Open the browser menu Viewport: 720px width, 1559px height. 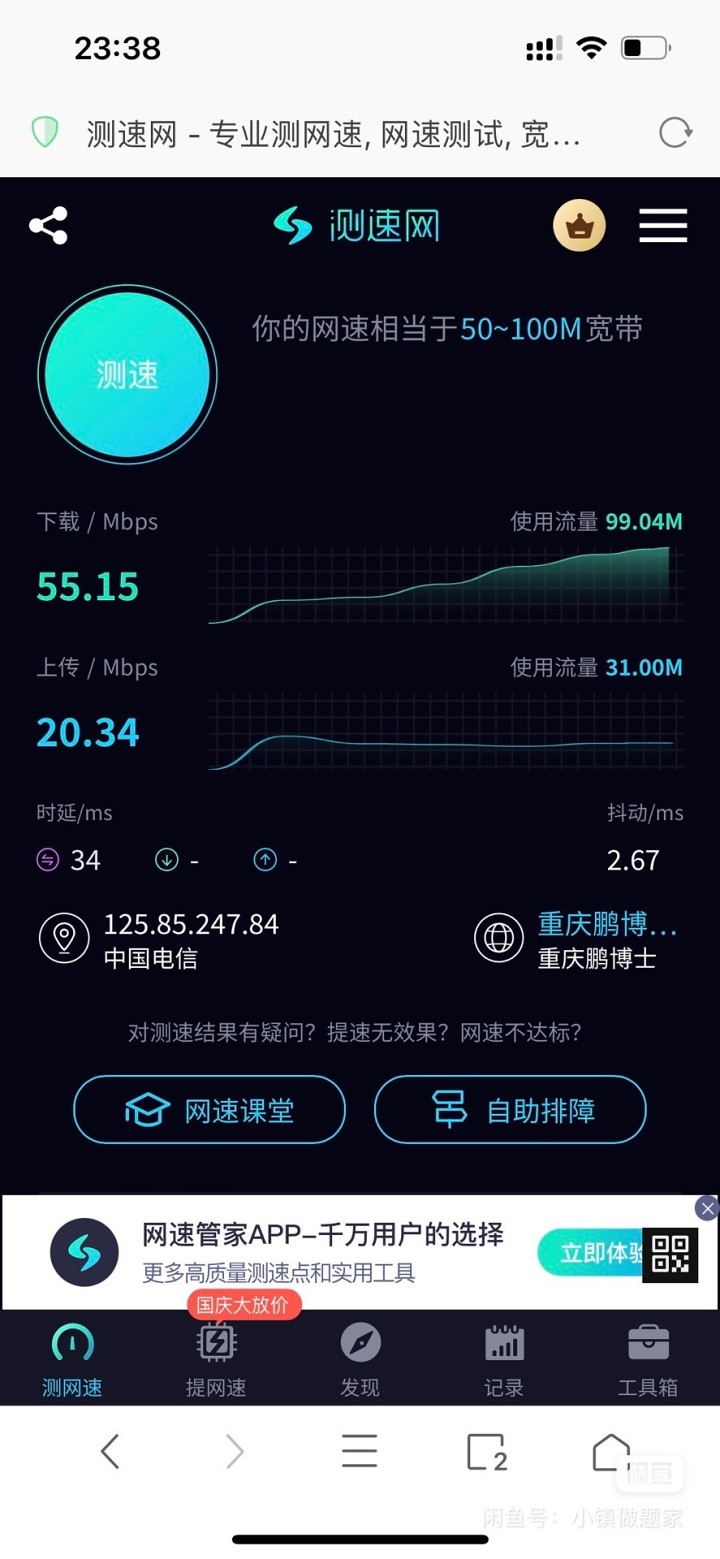pyautogui.click(x=360, y=1451)
